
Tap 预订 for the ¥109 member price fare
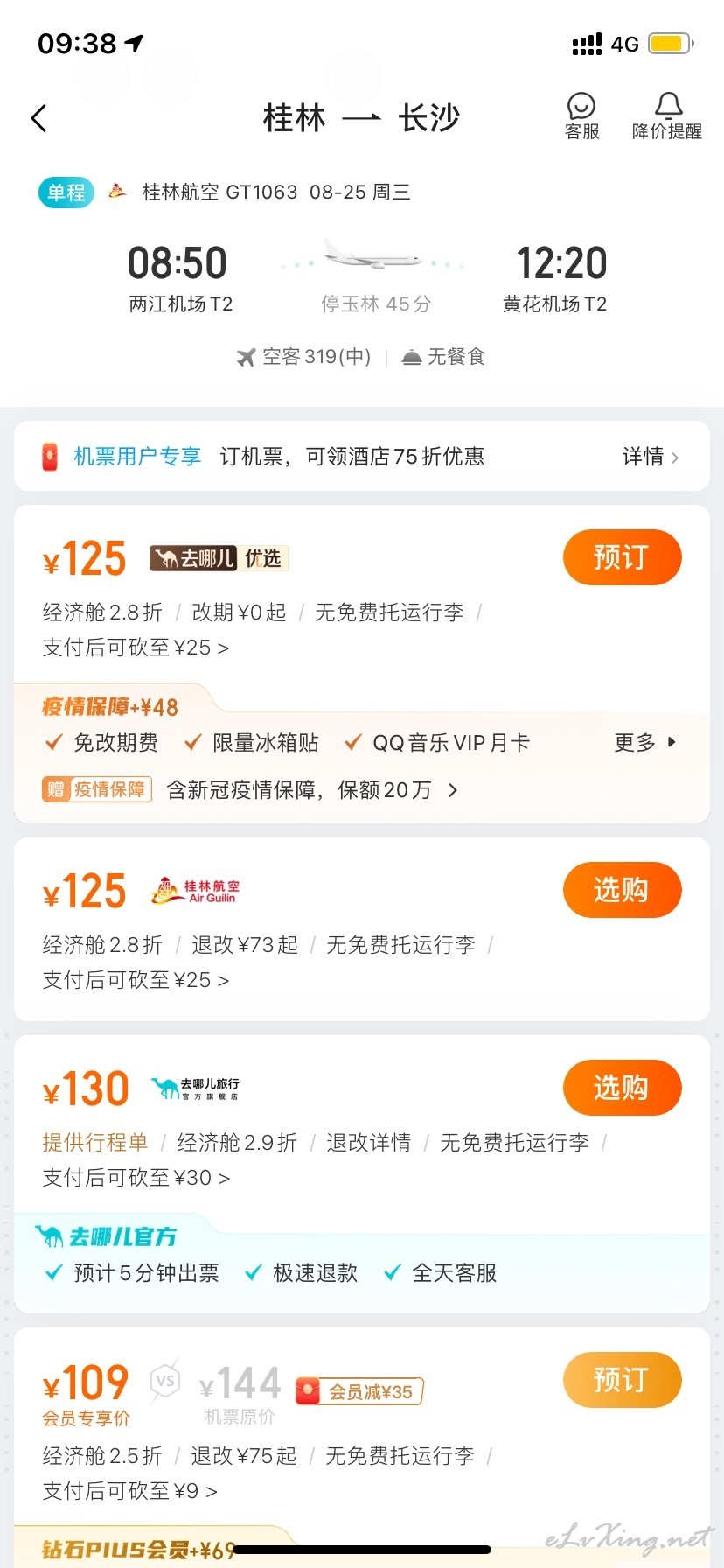622,1380
